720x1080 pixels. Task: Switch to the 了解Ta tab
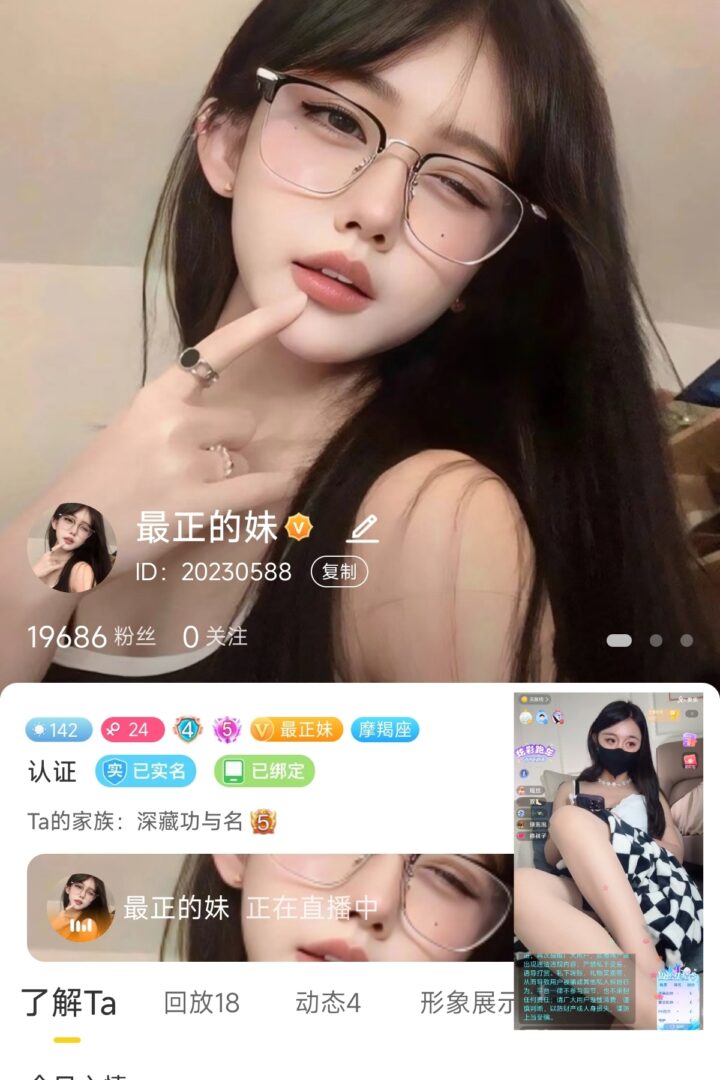[69, 1003]
